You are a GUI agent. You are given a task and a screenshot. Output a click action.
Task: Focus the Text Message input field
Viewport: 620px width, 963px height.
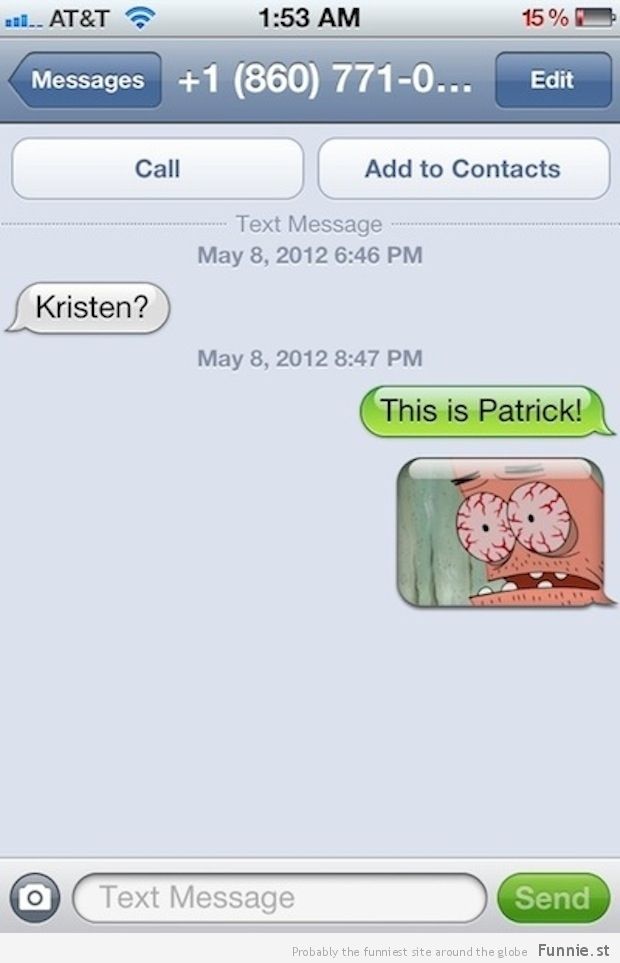click(x=280, y=897)
